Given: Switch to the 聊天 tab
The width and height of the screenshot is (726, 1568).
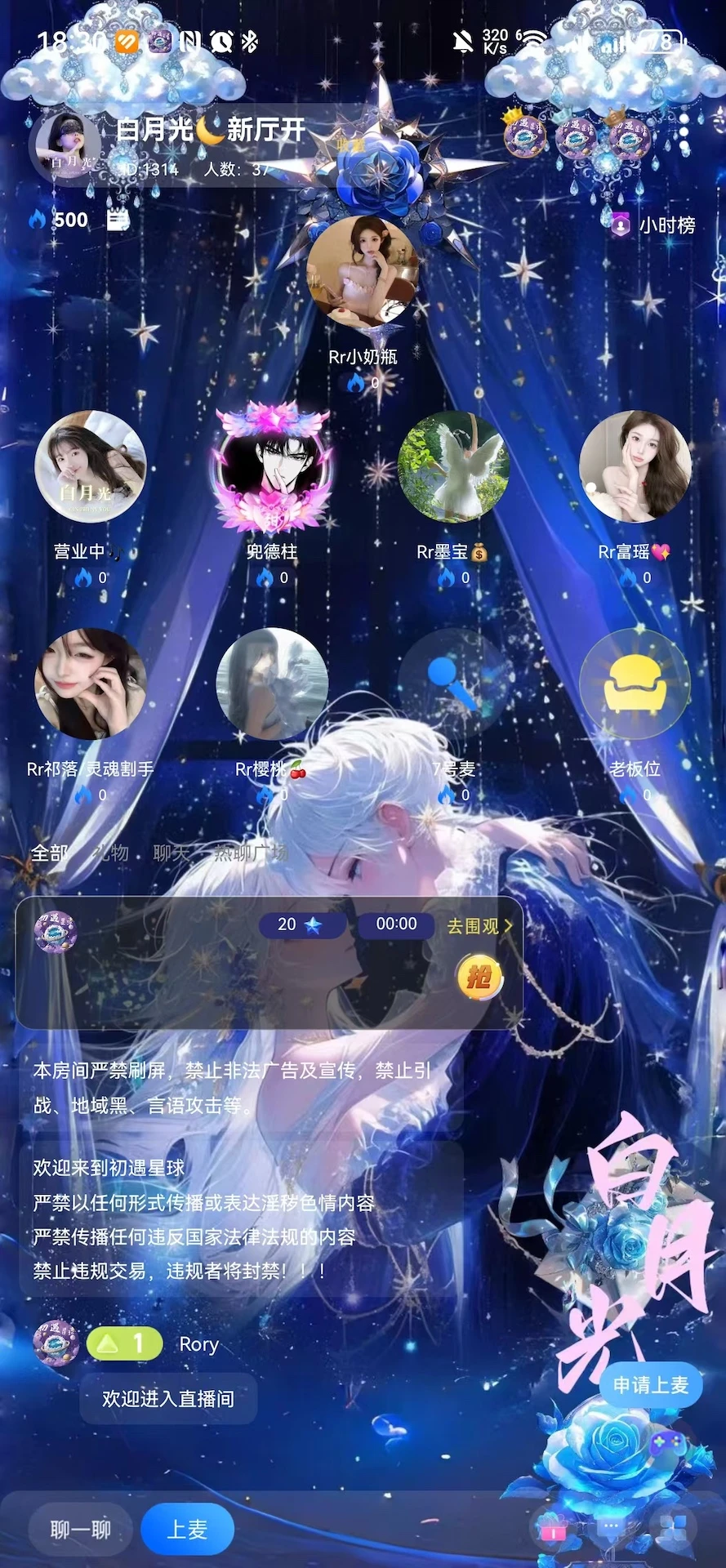Looking at the screenshot, I should (x=171, y=853).
